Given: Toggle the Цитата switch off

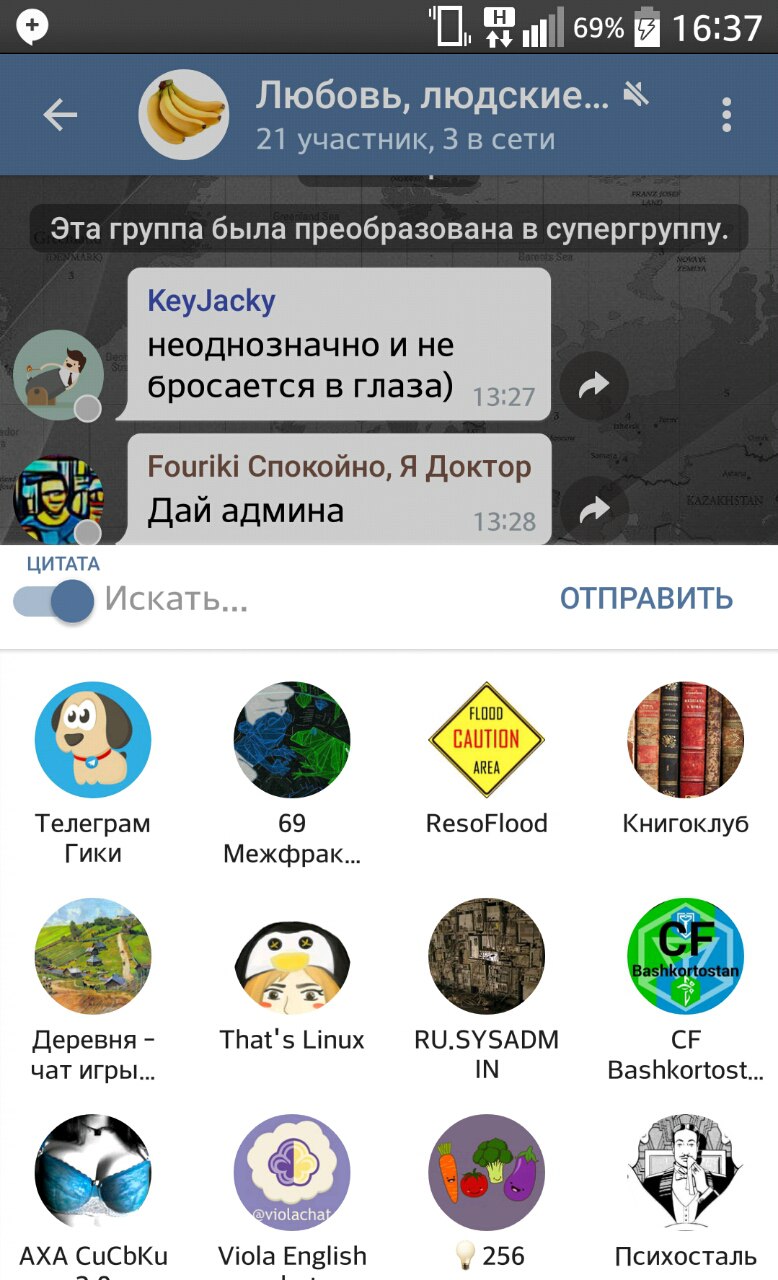Looking at the screenshot, I should [55, 601].
